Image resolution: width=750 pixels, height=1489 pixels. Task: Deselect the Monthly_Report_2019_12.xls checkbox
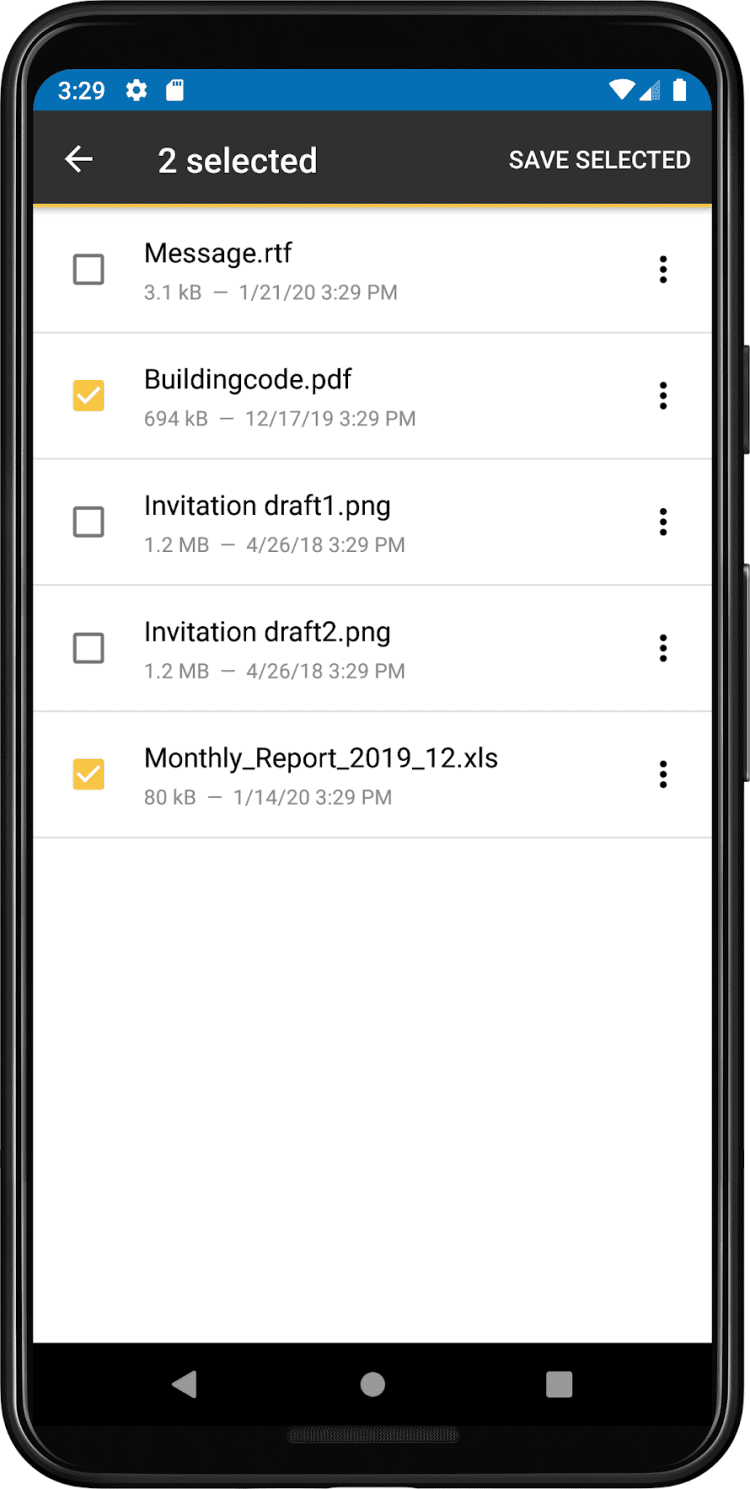coord(89,774)
